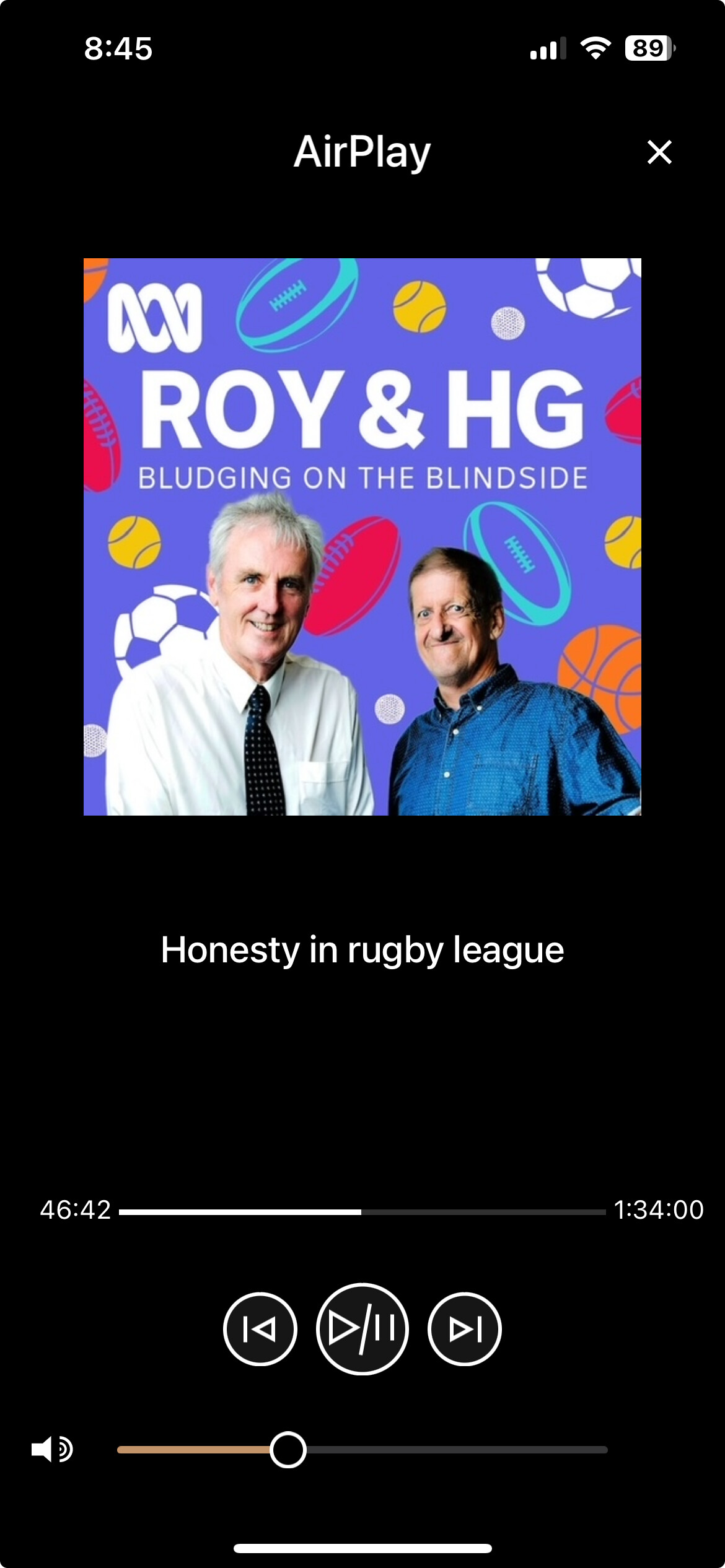Tap the playback progress bar to seek
This screenshot has width=725, height=1568.
(x=362, y=1212)
